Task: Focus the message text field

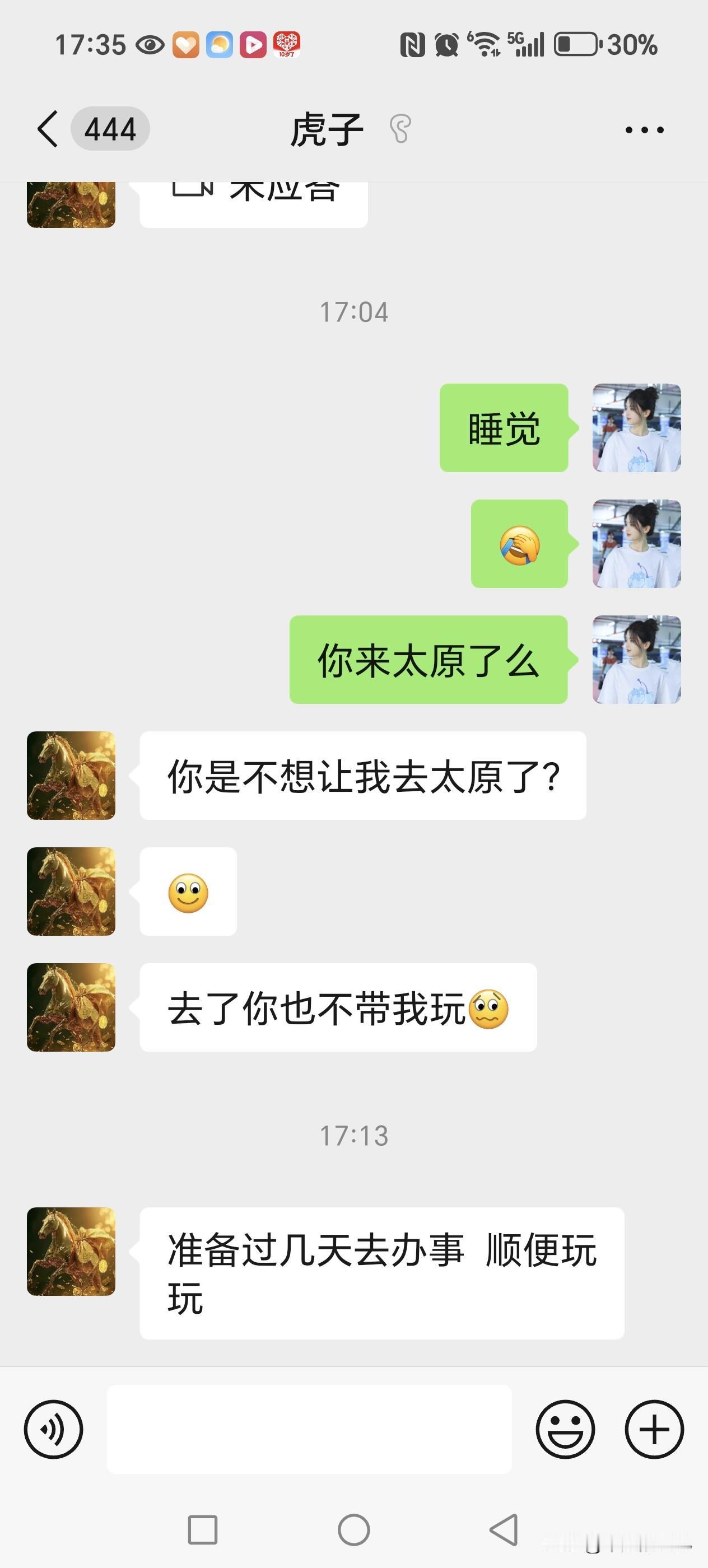Action: pos(309,1429)
